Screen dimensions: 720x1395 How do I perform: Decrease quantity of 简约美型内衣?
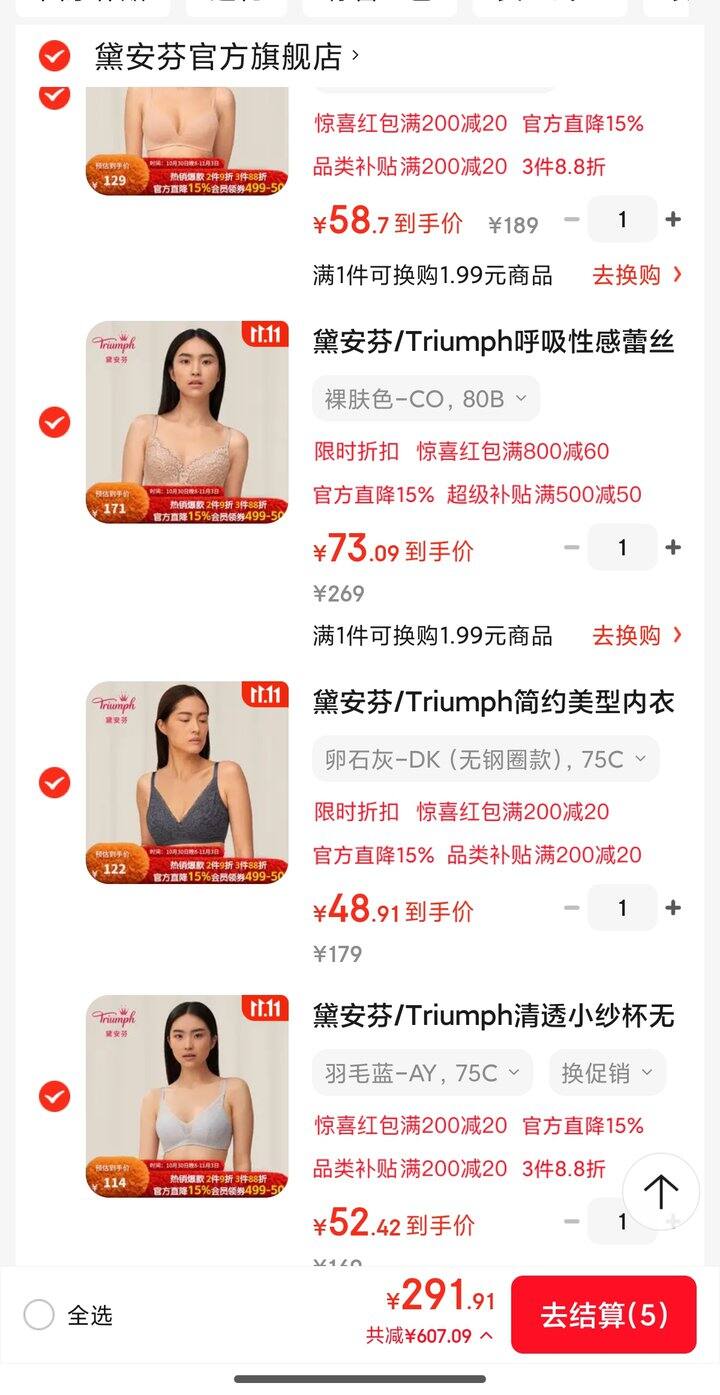point(572,908)
